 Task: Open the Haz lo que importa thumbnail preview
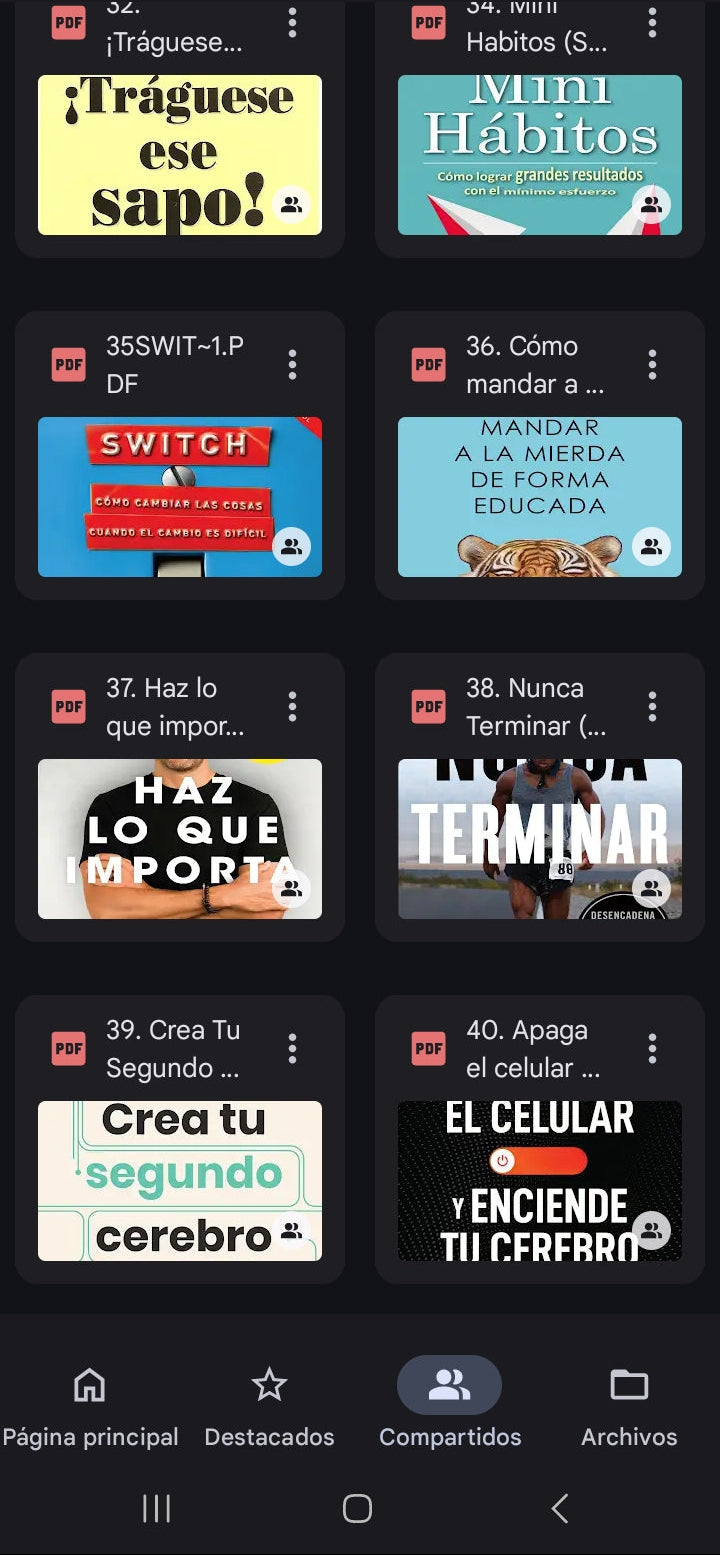click(180, 838)
